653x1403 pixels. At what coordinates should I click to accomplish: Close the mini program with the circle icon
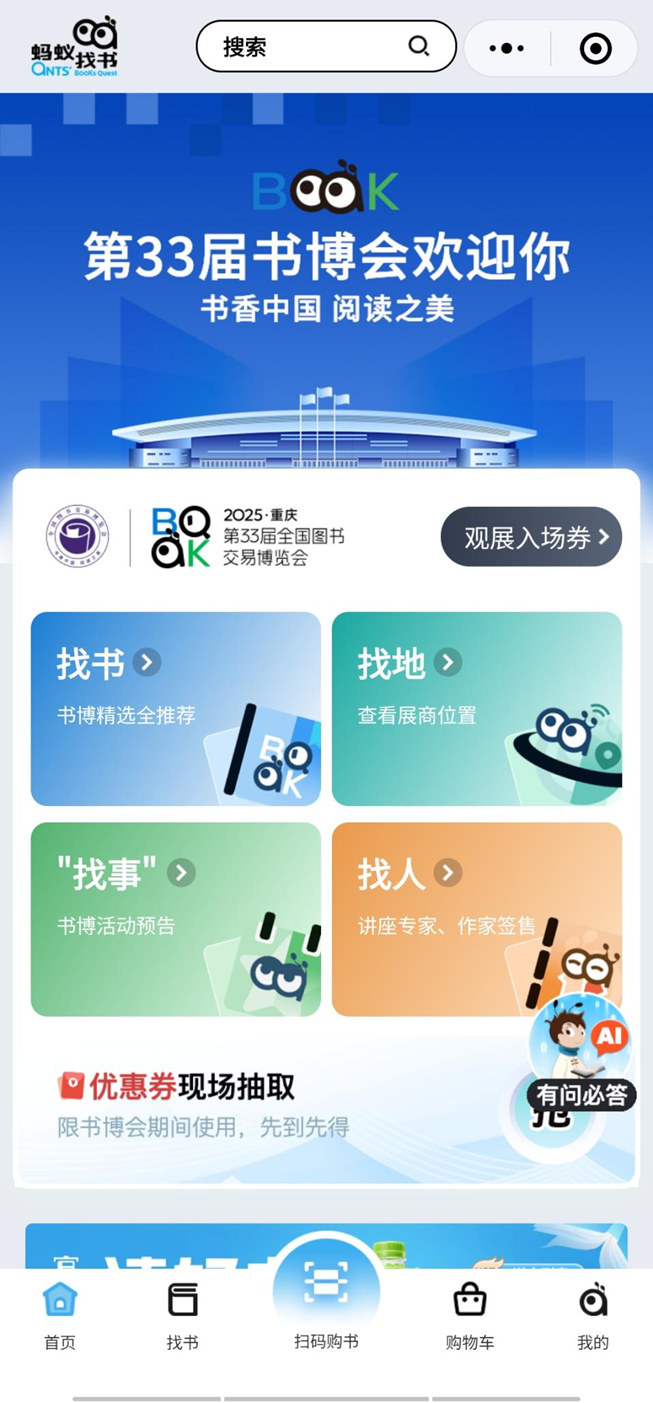point(595,48)
